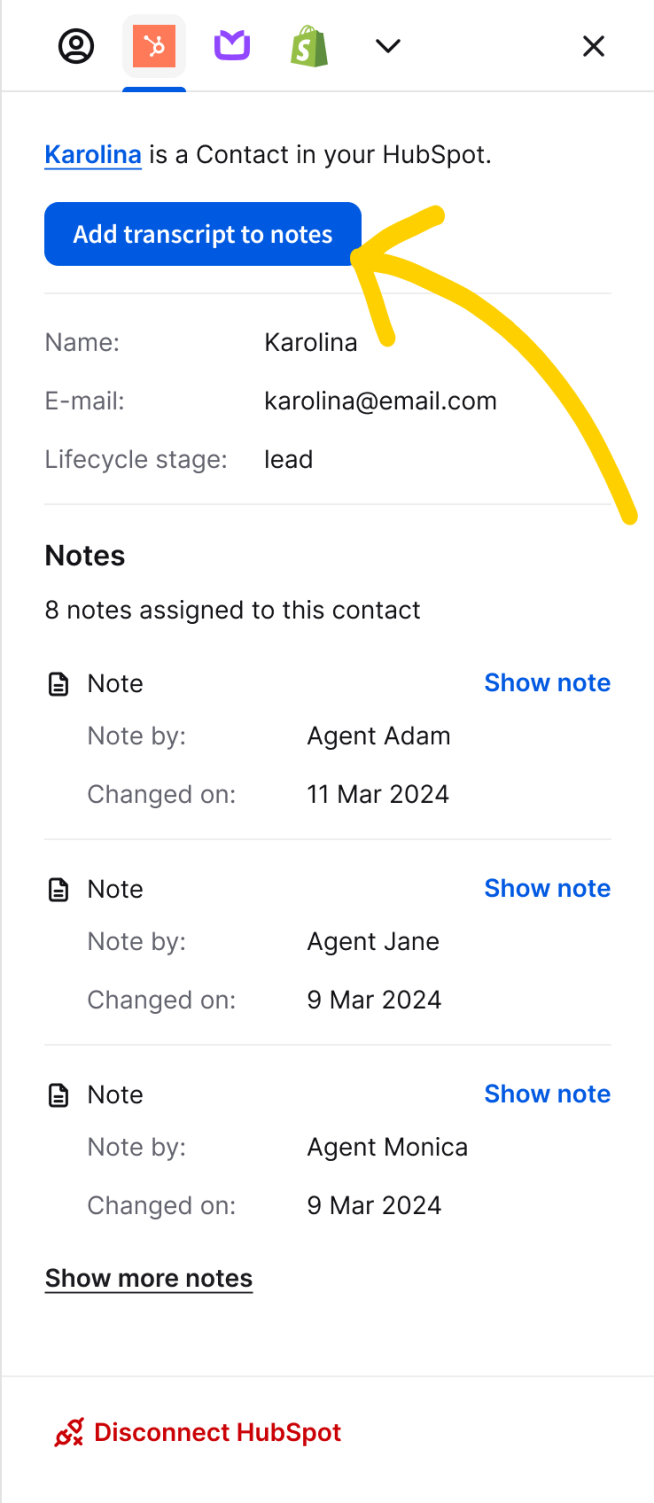The height and width of the screenshot is (1503, 654).
Task: Select the HubSpot integration tab
Action: (x=154, y=47)
